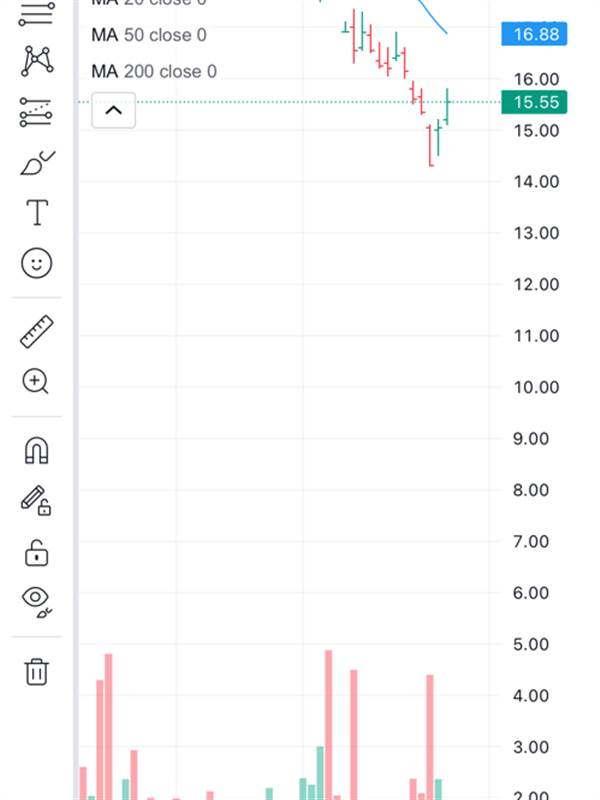Tap the zoom in magnifier
The width and height of the screenshot is (600, 800).
36,381
